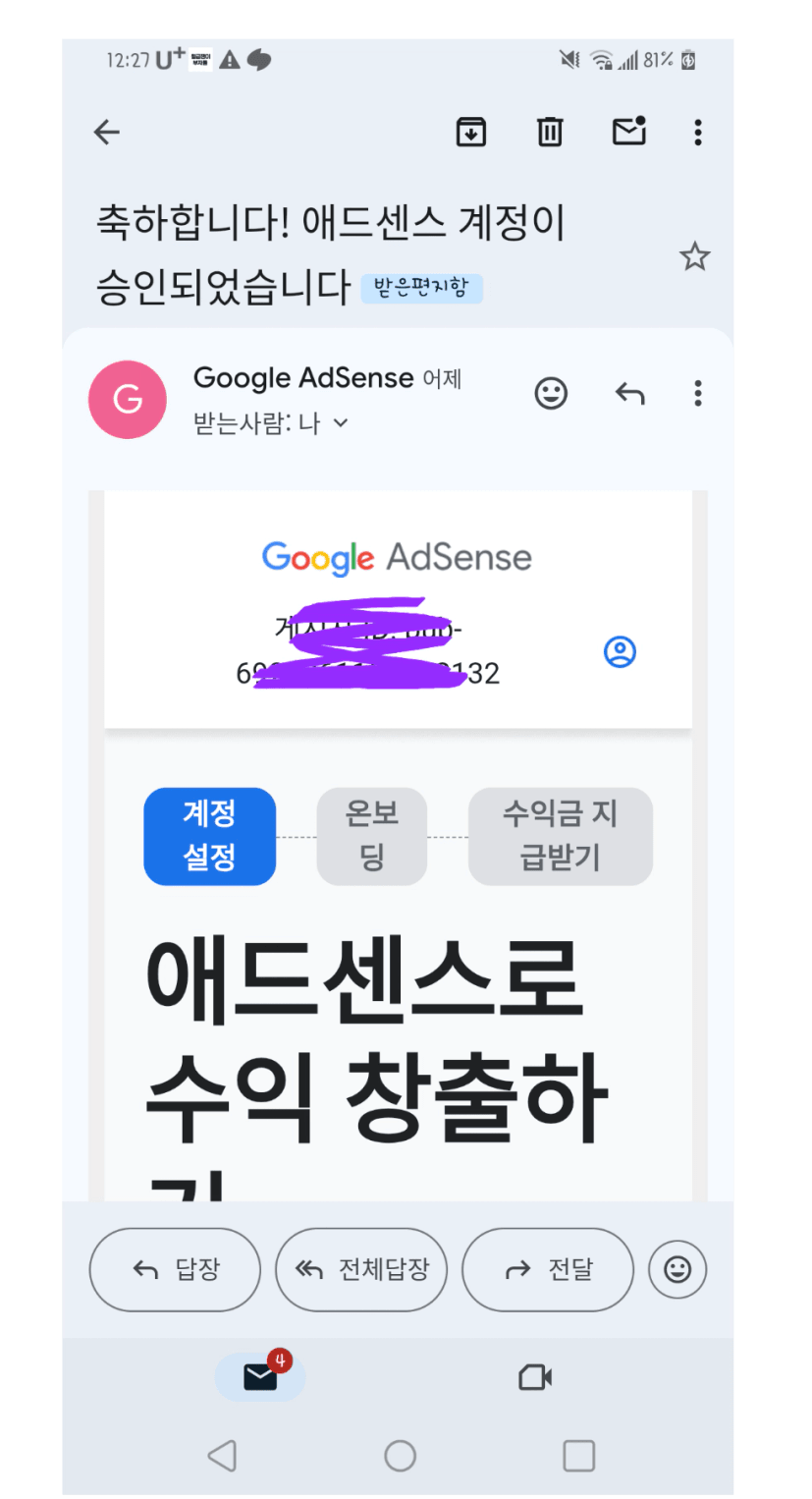The height and width of the screenshot is (1499, 812).
Task: Tap the 답장 reply button
Action: 175,1269
